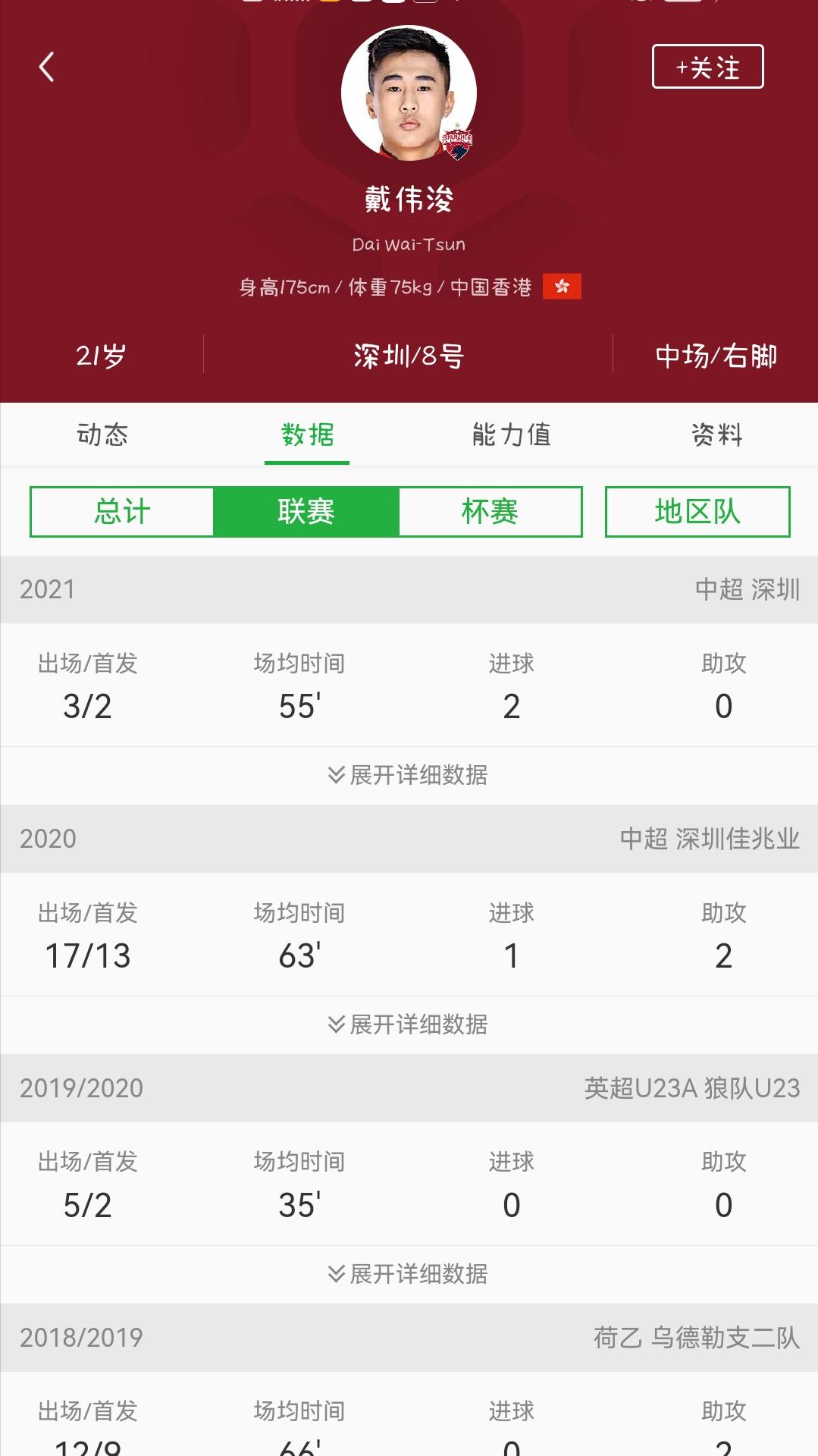This screenshot has height=1456, width=818.
Task: Click the back arrow icon
Action: (47, 67)
